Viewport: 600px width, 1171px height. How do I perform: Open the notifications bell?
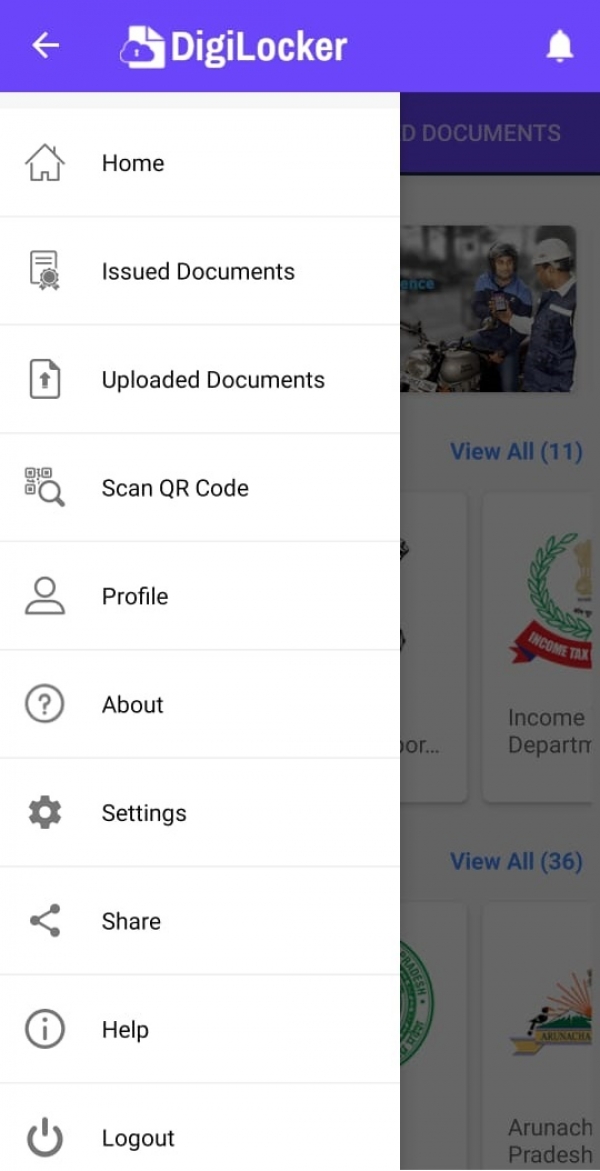tap(559, 46)
